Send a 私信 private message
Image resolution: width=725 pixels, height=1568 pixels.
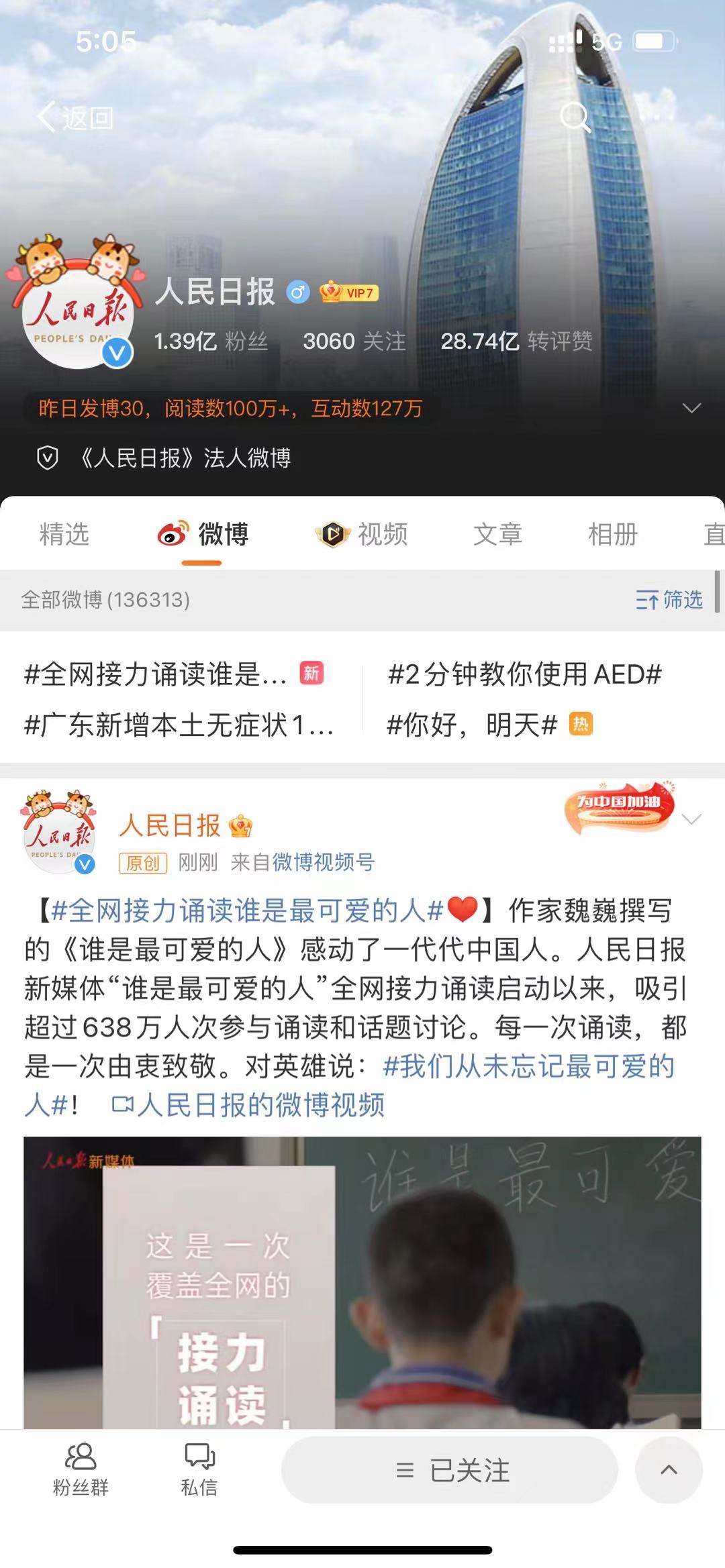tap(199, 1471)
